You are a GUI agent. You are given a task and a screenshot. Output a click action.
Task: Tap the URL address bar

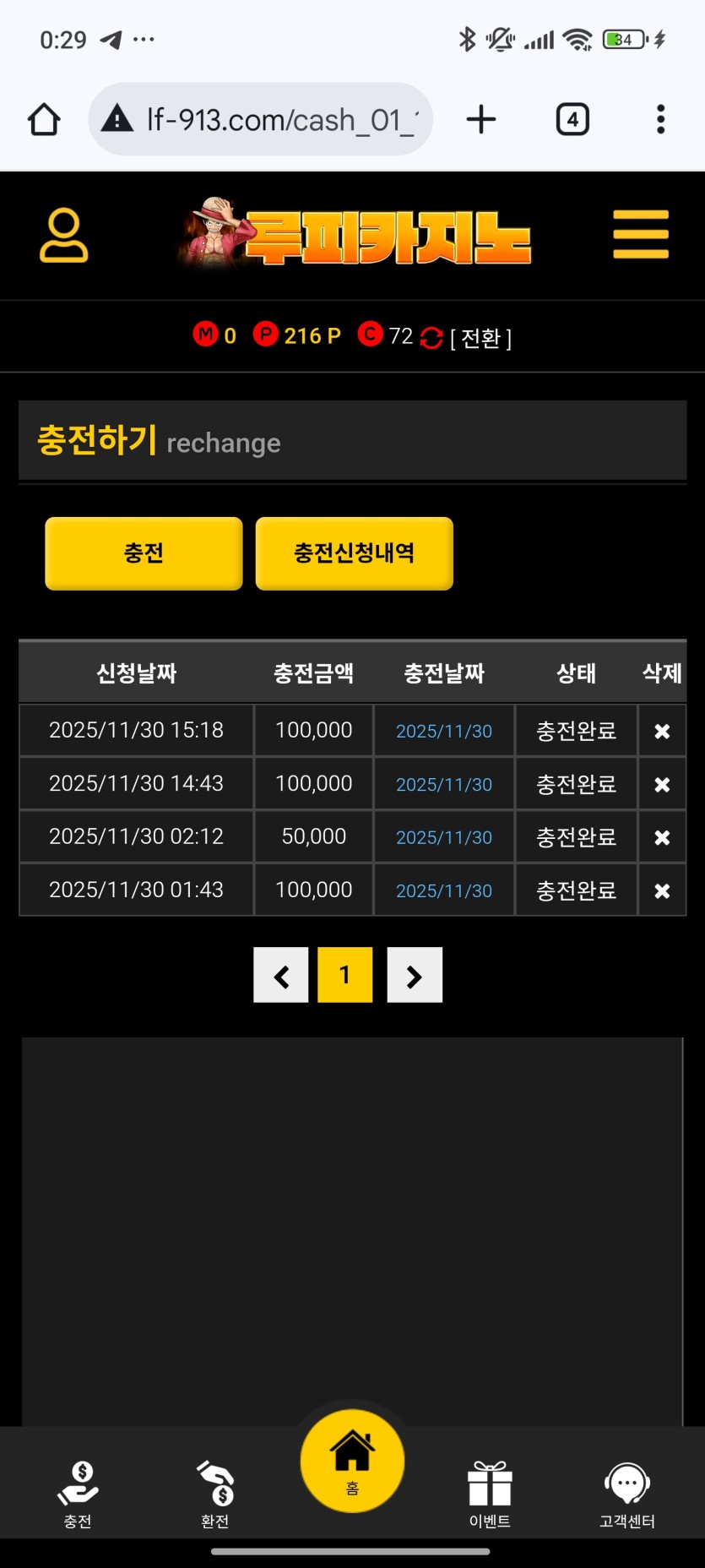click(x=262, y=119)
